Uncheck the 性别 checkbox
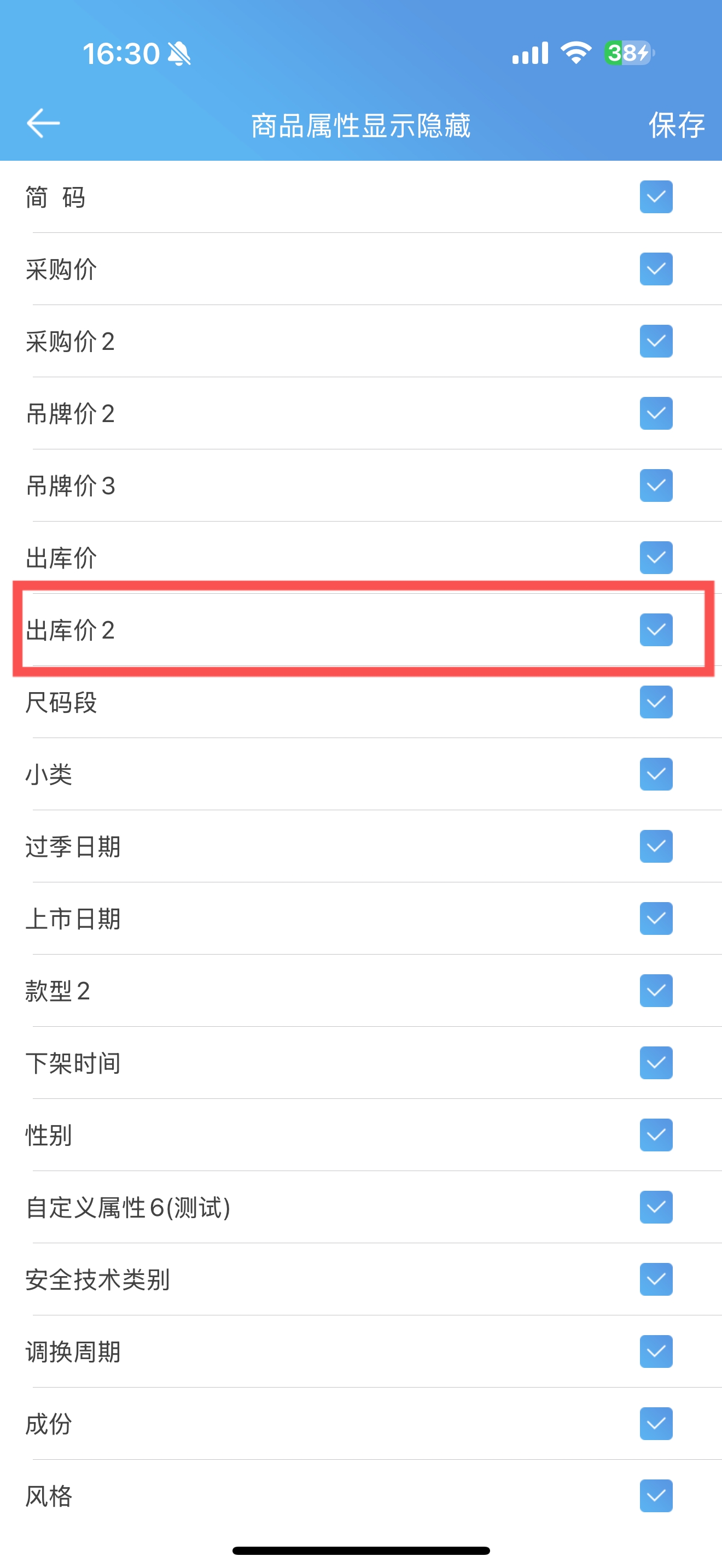Viewport: 722px width, 1568px height. tap(656, 1135)
